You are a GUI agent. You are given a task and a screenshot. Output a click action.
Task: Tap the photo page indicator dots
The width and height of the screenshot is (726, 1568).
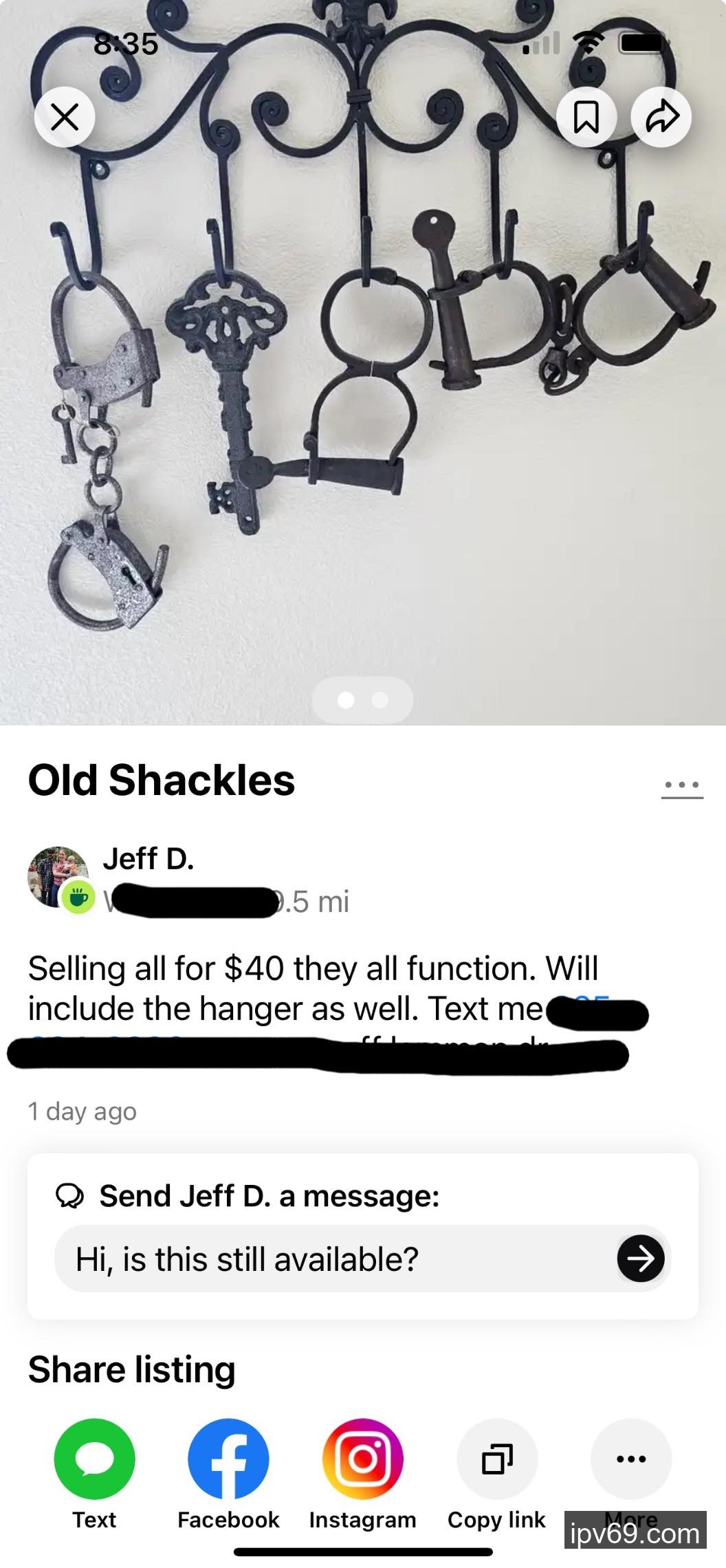(x=362, y=700)
